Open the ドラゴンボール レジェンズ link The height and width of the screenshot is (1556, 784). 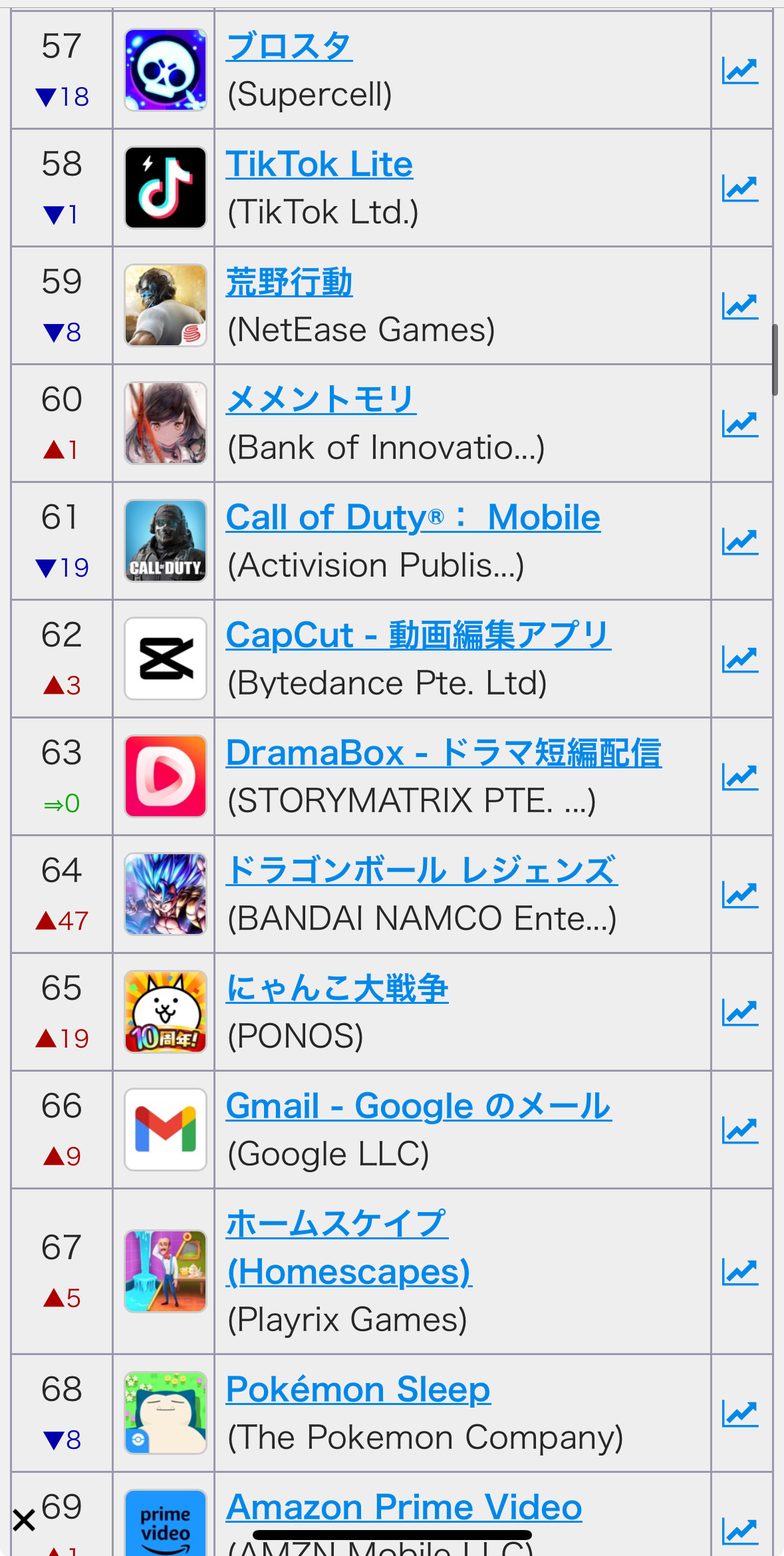click(x=422, y=871)
